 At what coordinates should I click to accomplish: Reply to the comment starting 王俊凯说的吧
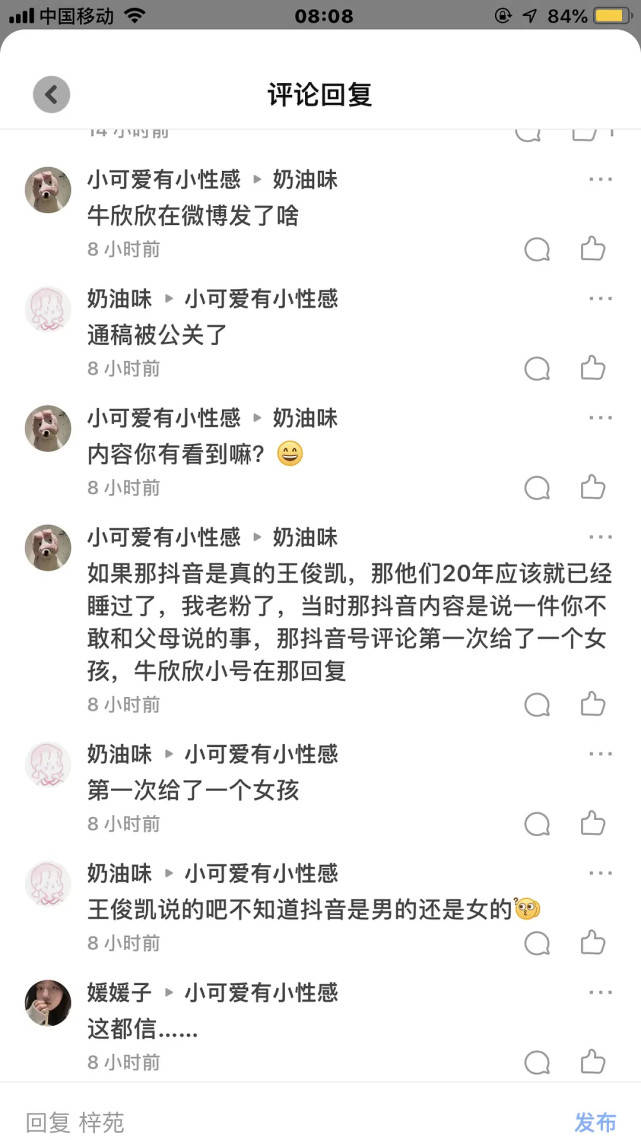(x=537, y=942)
